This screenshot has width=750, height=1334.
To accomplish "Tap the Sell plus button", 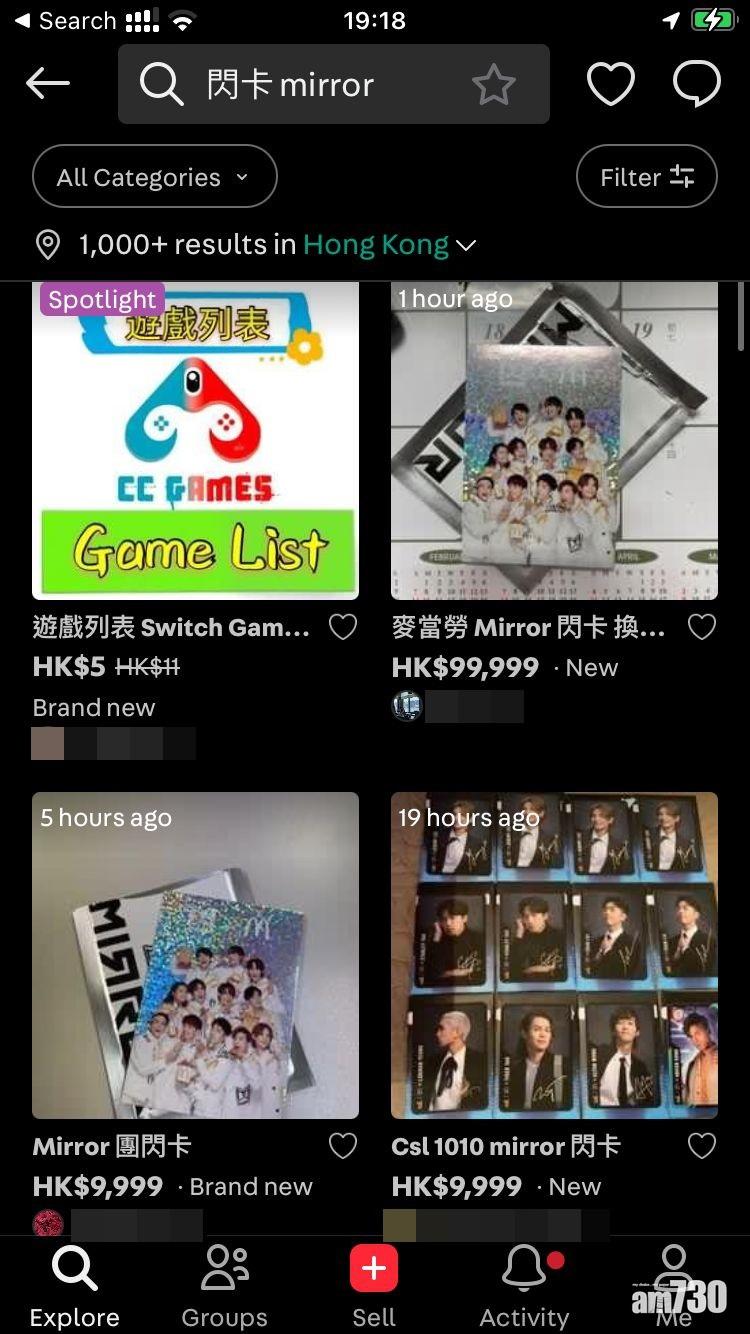I will [x=374, y=1270].
